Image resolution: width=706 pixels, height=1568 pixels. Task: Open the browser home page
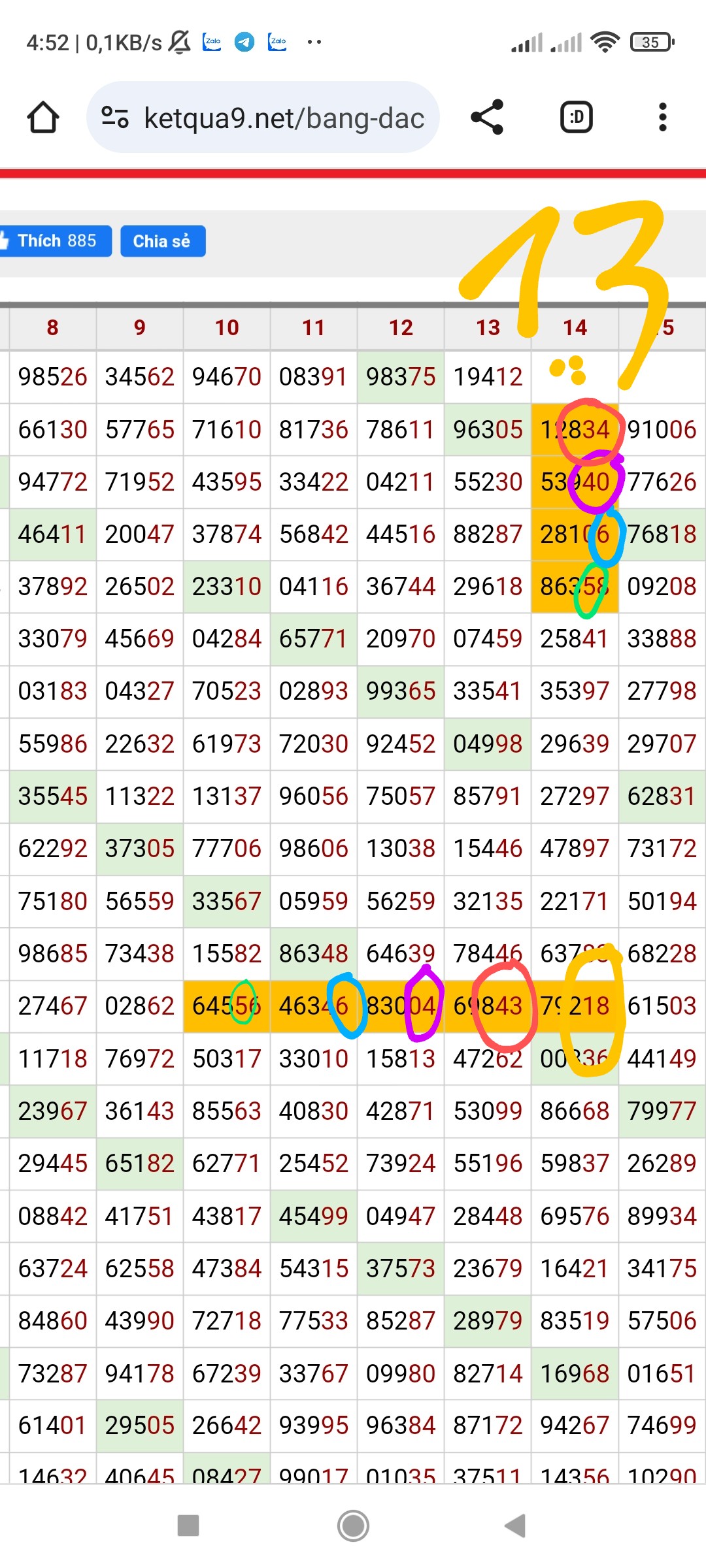(x=43, y=118)
